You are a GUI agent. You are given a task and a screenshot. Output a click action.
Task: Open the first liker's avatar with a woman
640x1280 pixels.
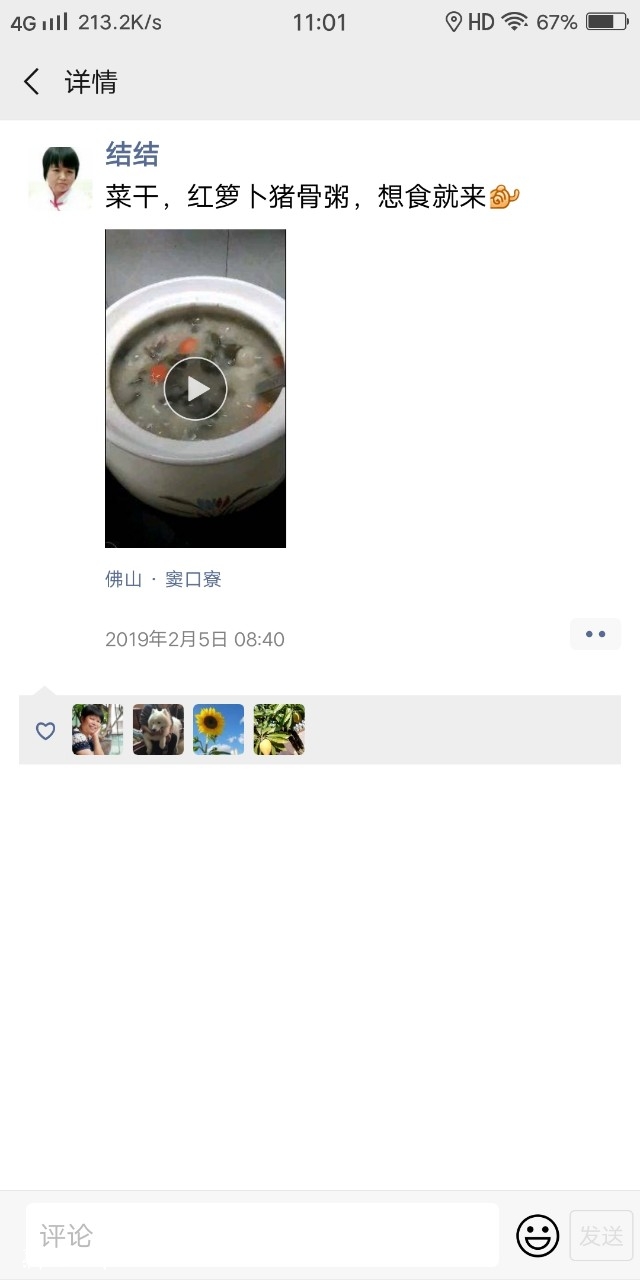click(97, 729)
